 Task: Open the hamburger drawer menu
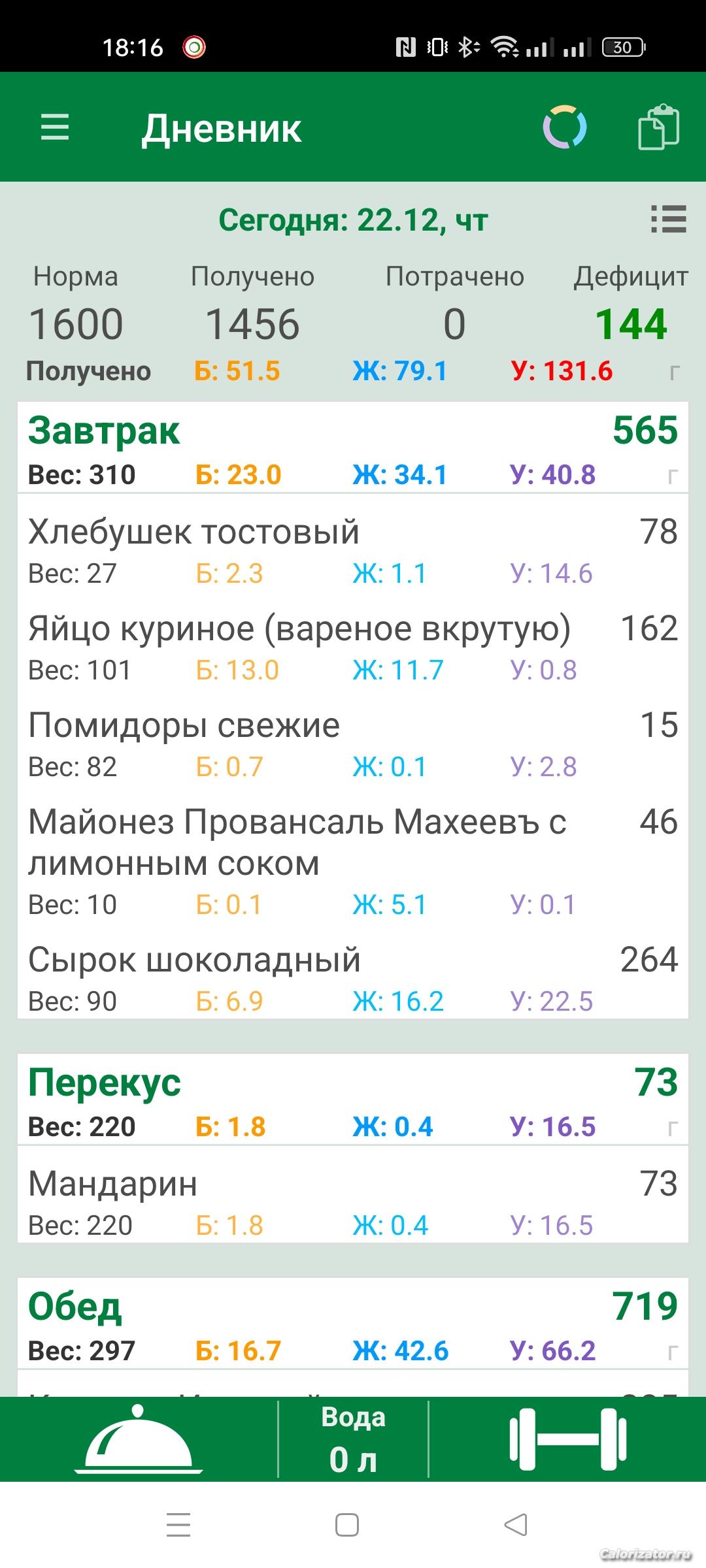(55, 127)
